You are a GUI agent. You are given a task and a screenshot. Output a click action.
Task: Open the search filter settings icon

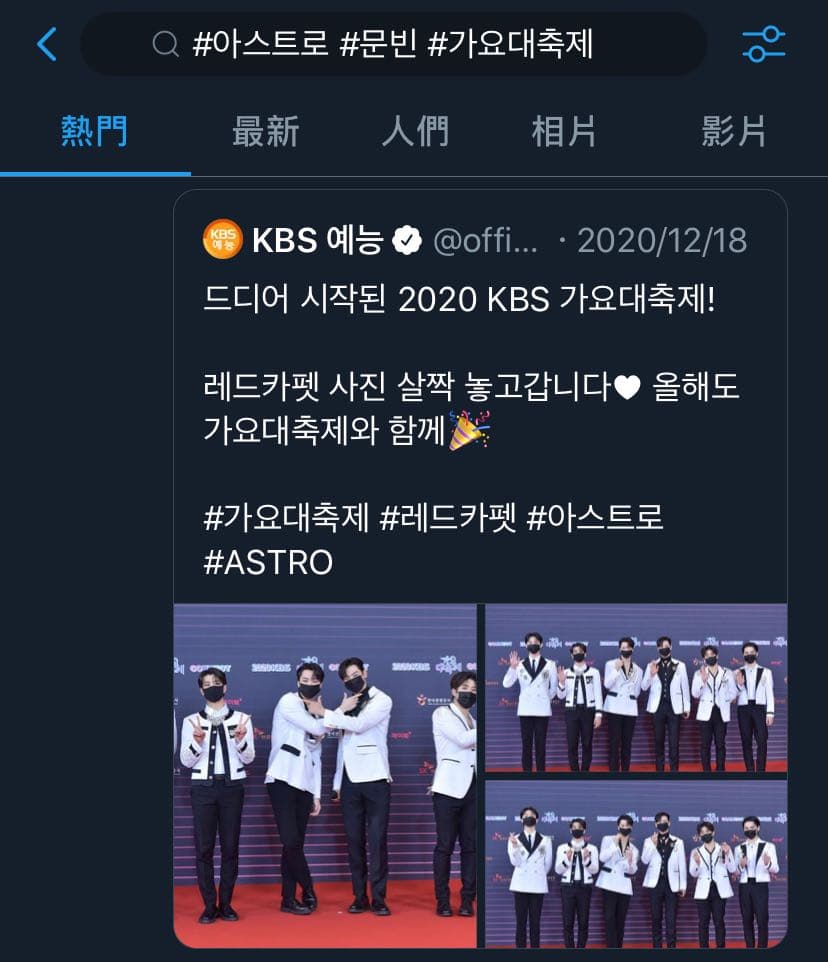click(x=764, y=44)
